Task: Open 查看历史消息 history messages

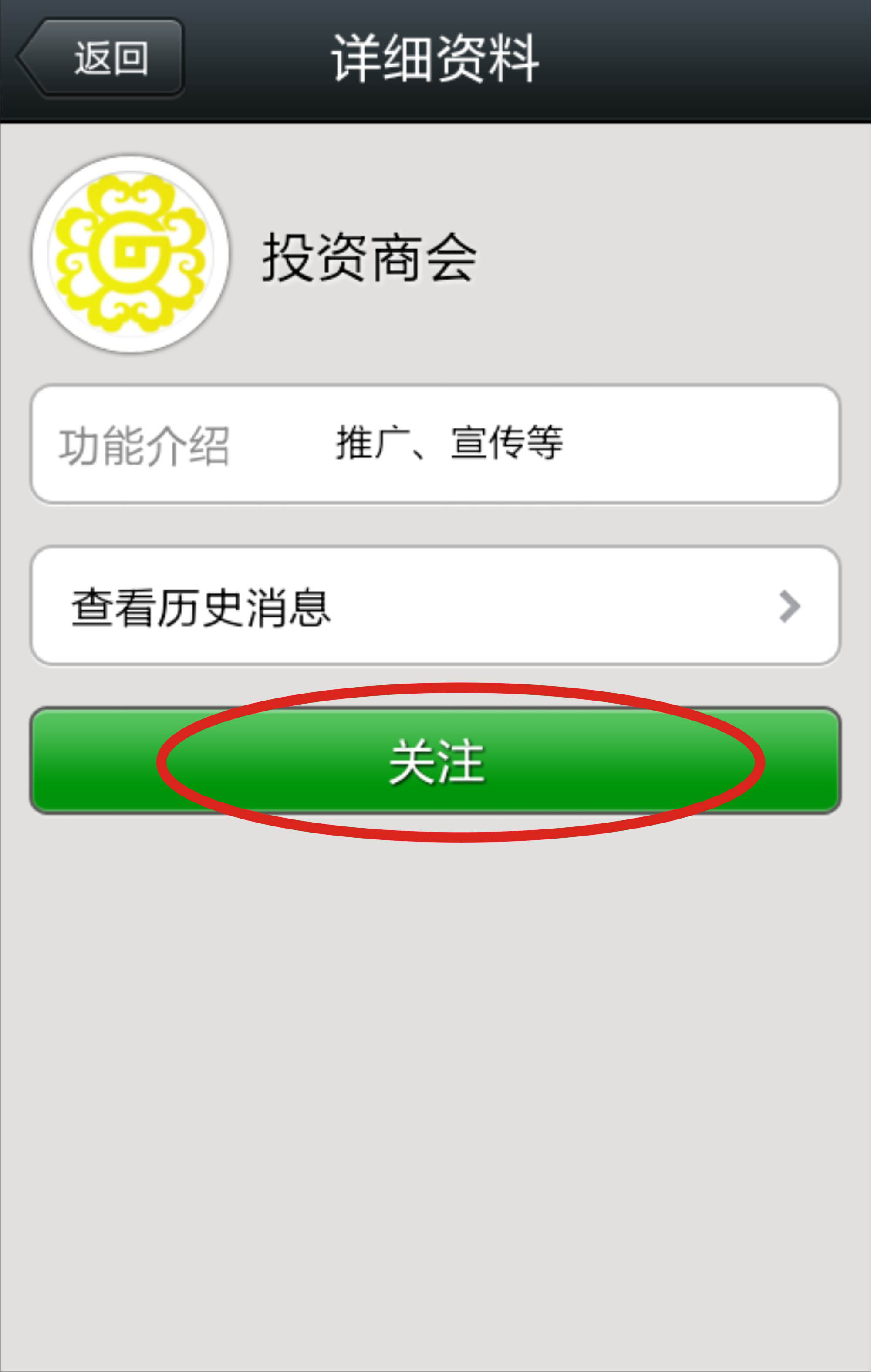Action: tap(435, 606)
